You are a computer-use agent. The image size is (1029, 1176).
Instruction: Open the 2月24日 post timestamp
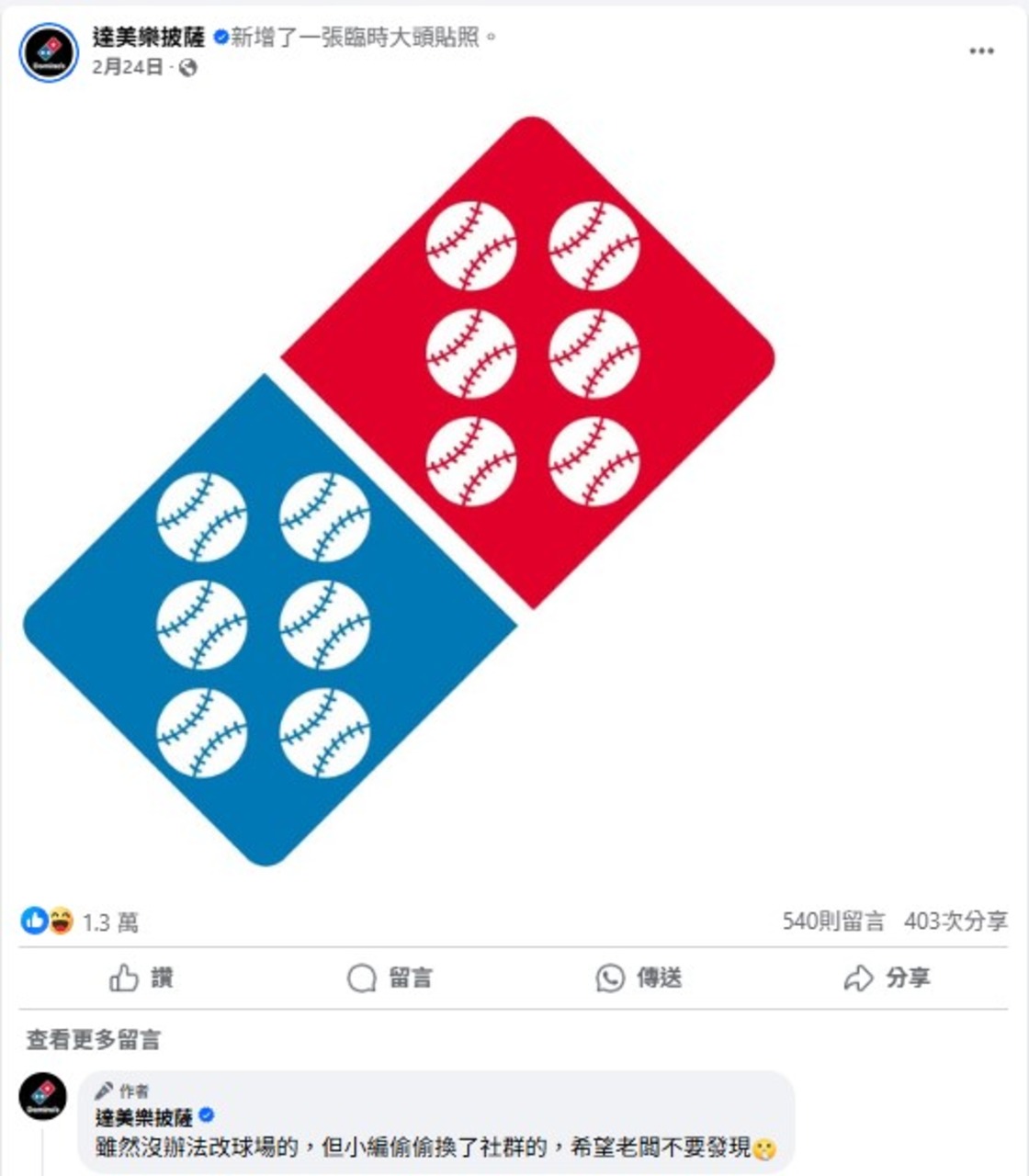pyautogui.click(x=128, y=67)
